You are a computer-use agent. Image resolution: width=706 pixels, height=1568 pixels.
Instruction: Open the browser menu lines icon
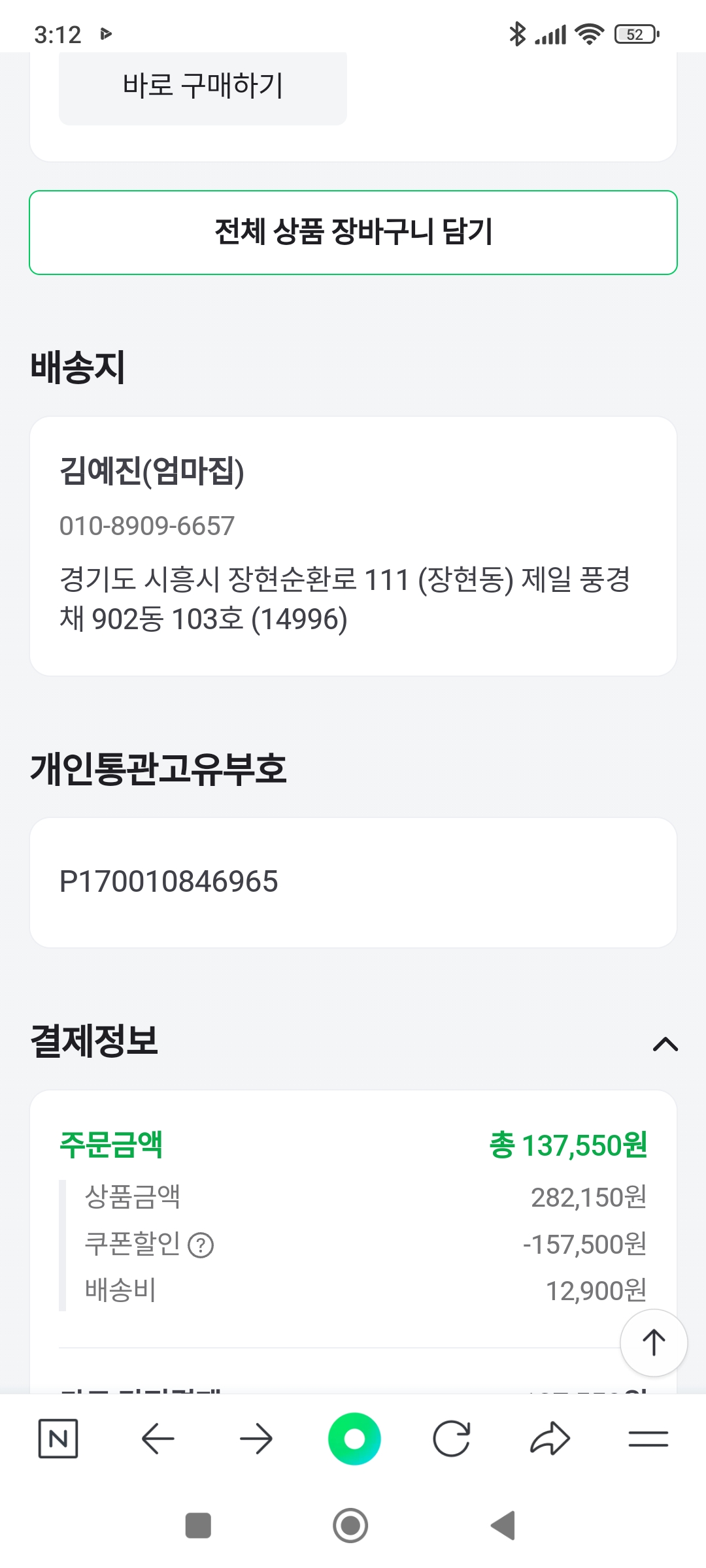[x=648, y=1439]
